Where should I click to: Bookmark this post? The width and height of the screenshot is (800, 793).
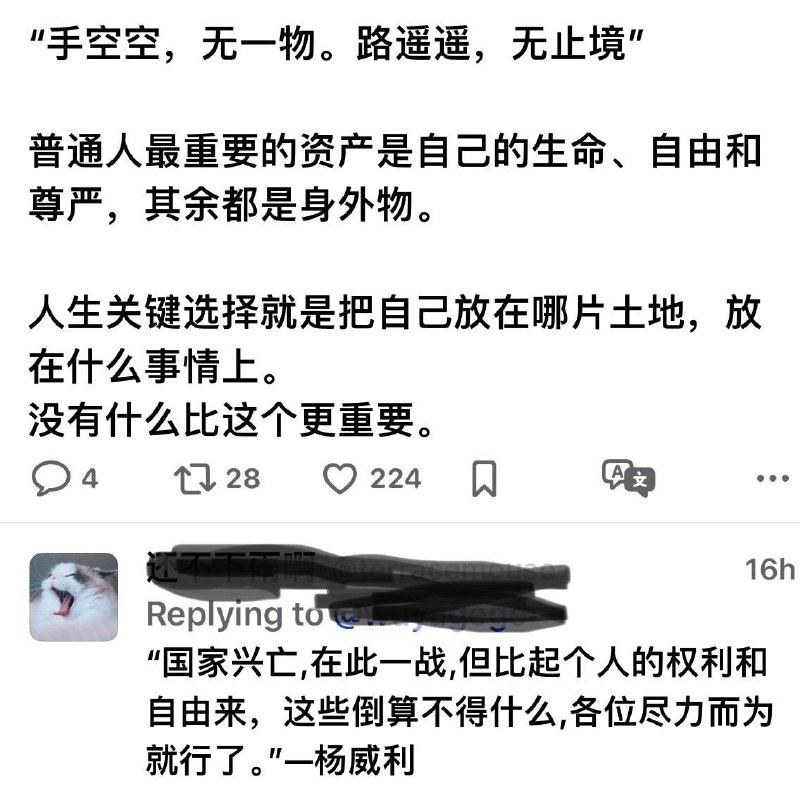[x=484, y=478]
